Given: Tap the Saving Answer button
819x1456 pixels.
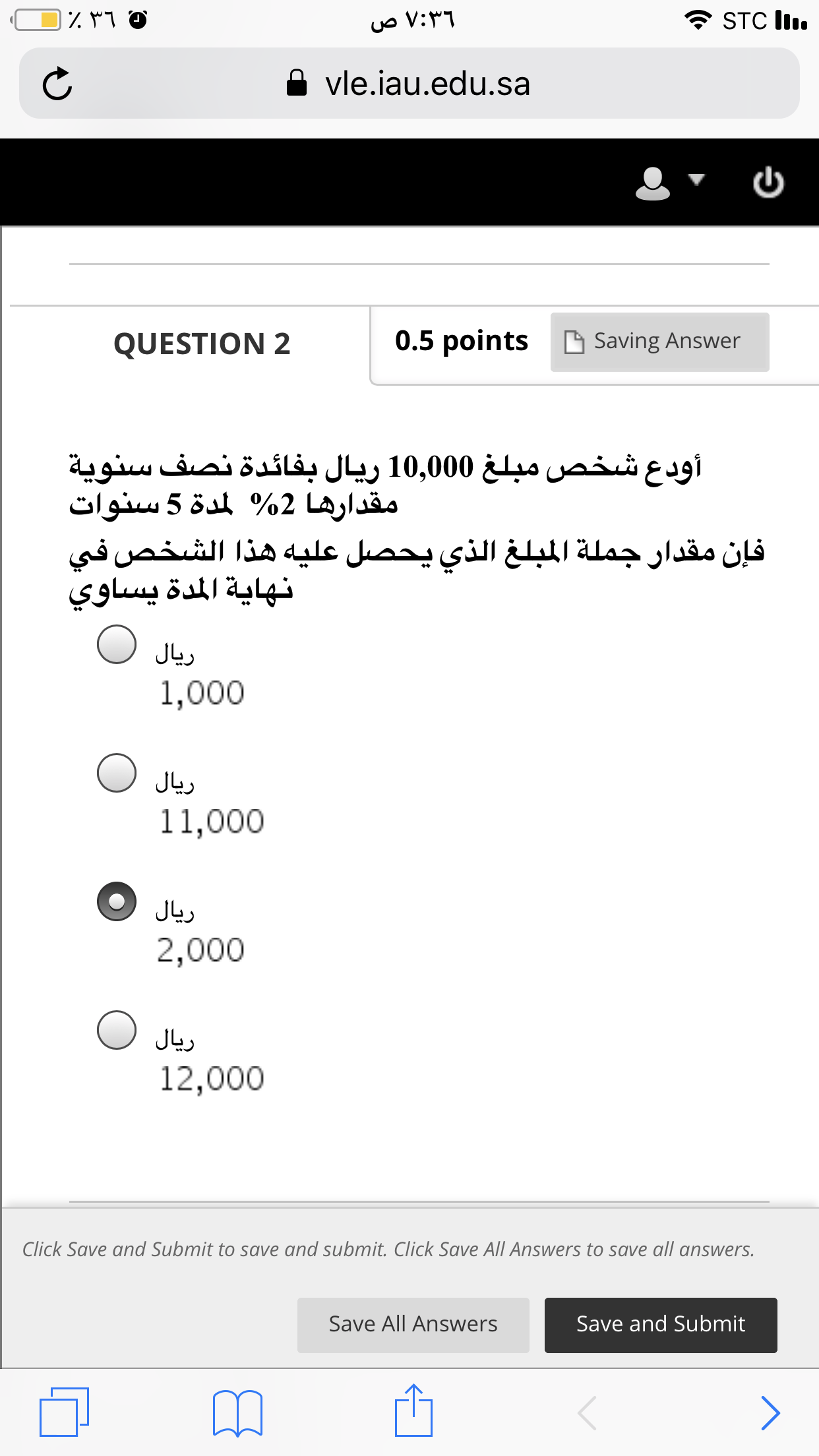Looking at the screenshot, I should 659,342.
